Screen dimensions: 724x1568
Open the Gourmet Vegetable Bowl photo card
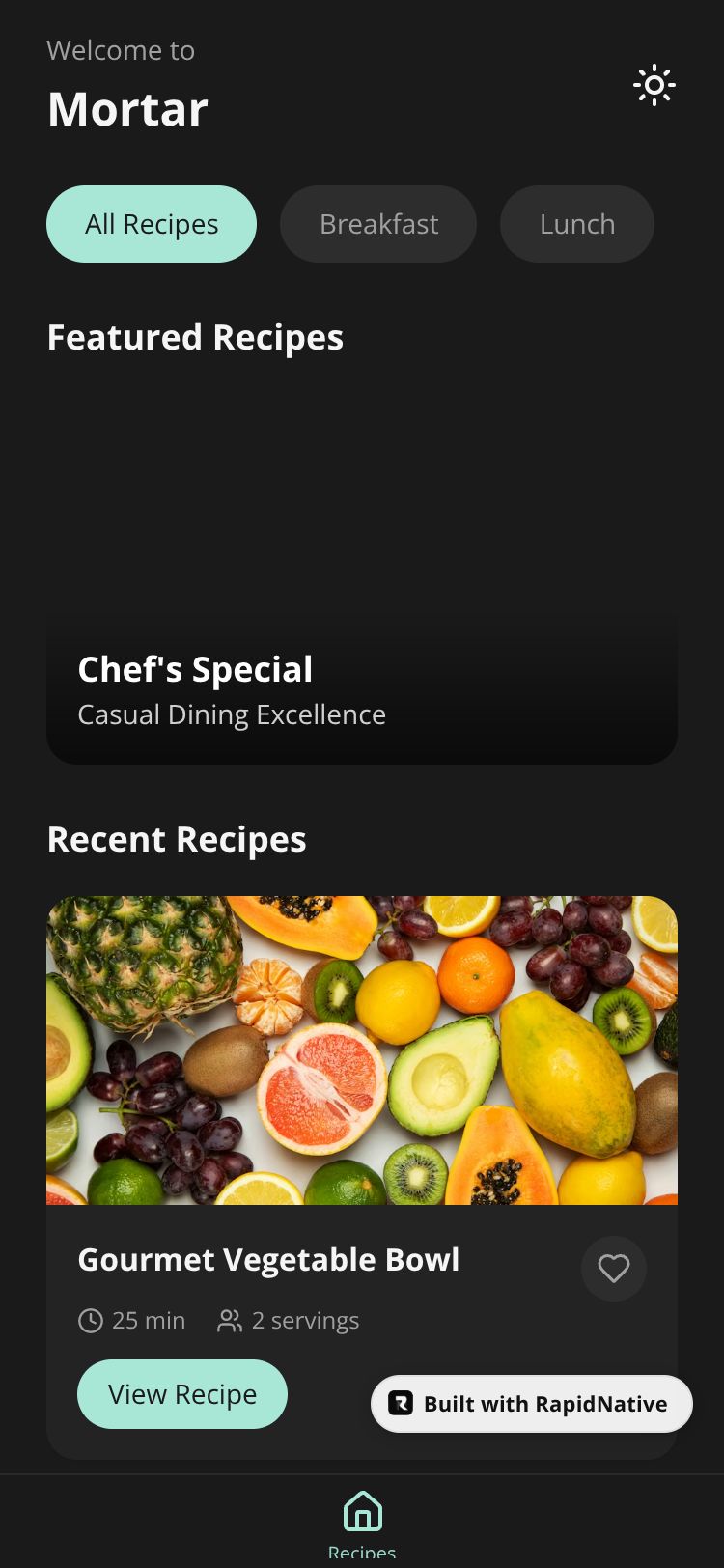(x=362, y=1050)
